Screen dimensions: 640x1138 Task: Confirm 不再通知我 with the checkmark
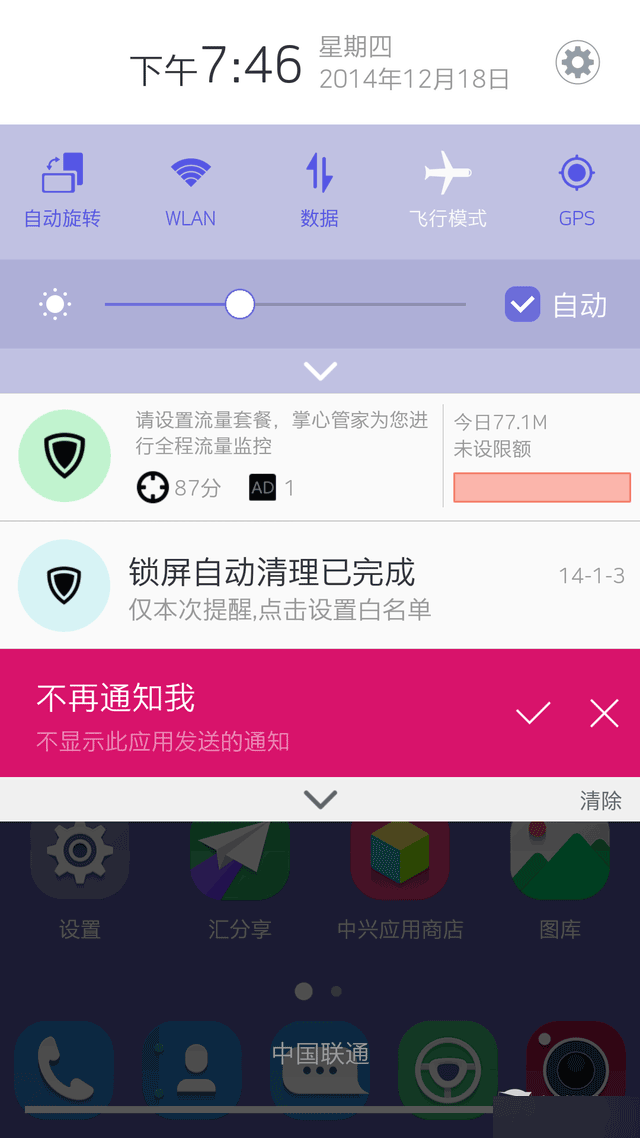533,713
